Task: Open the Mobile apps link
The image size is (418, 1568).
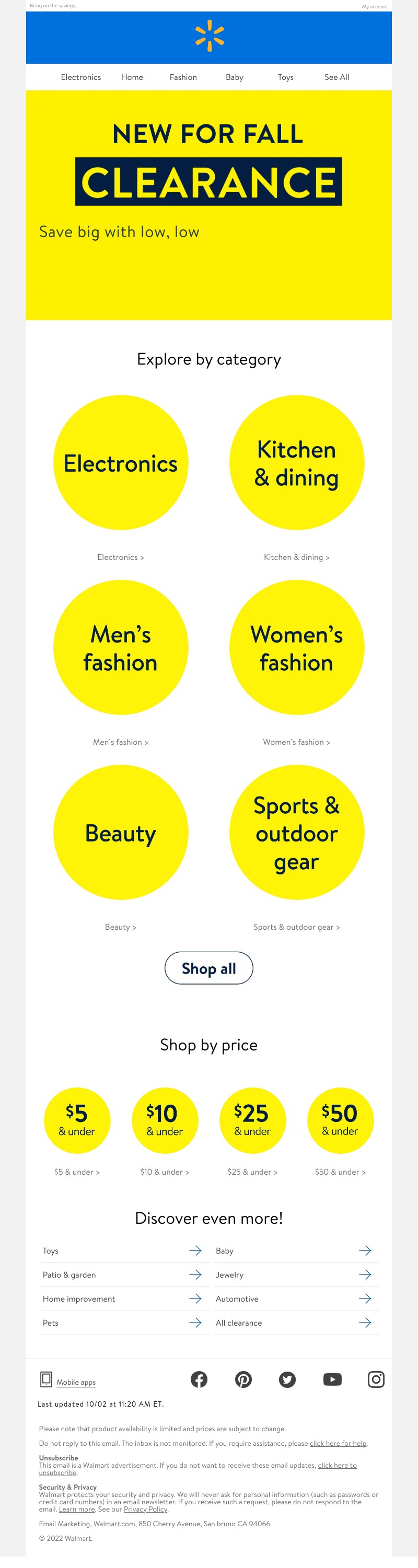Action: click(x=76, y=1383)
